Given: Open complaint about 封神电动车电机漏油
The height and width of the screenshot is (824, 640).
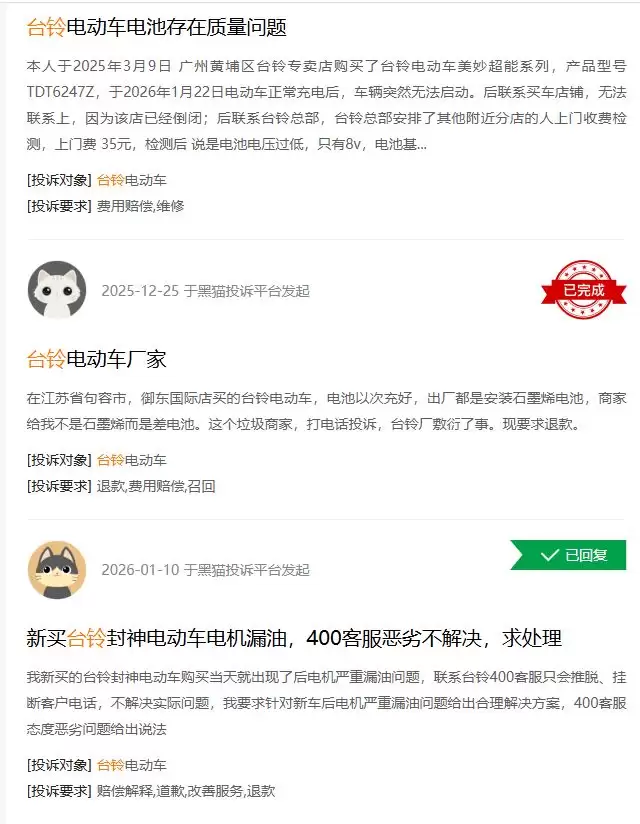Looking at the screenshot, I should [x=294, y=637].
